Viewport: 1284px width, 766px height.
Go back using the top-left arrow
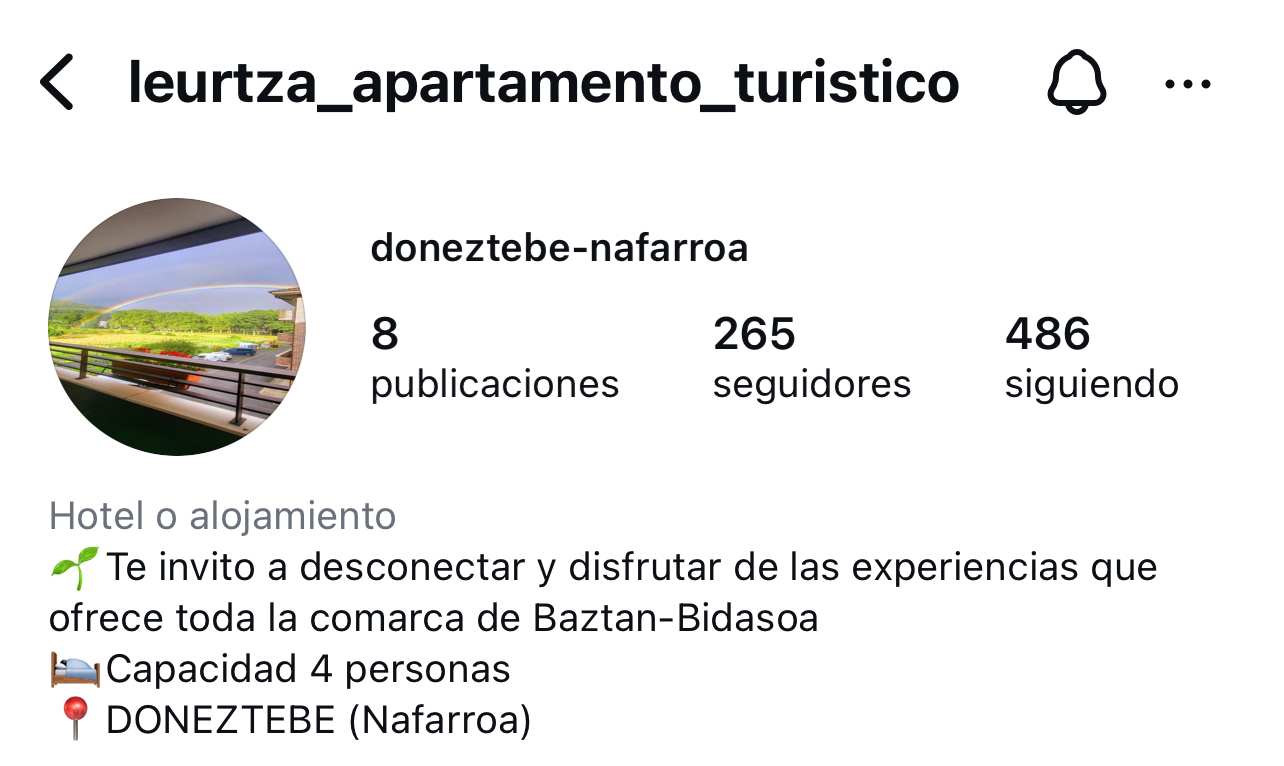[x=57, y=83]
